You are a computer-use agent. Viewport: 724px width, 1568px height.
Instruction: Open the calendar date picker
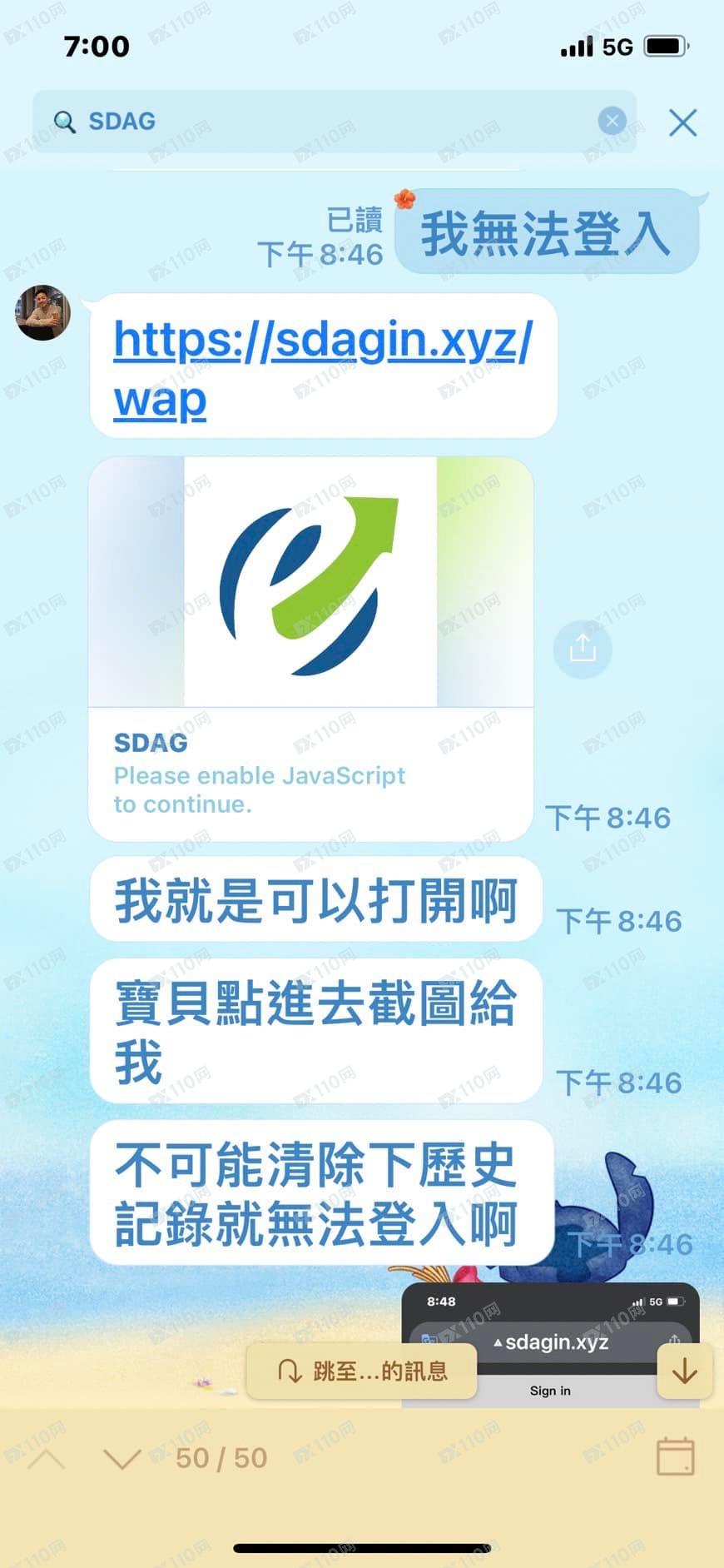(675, 1457)
